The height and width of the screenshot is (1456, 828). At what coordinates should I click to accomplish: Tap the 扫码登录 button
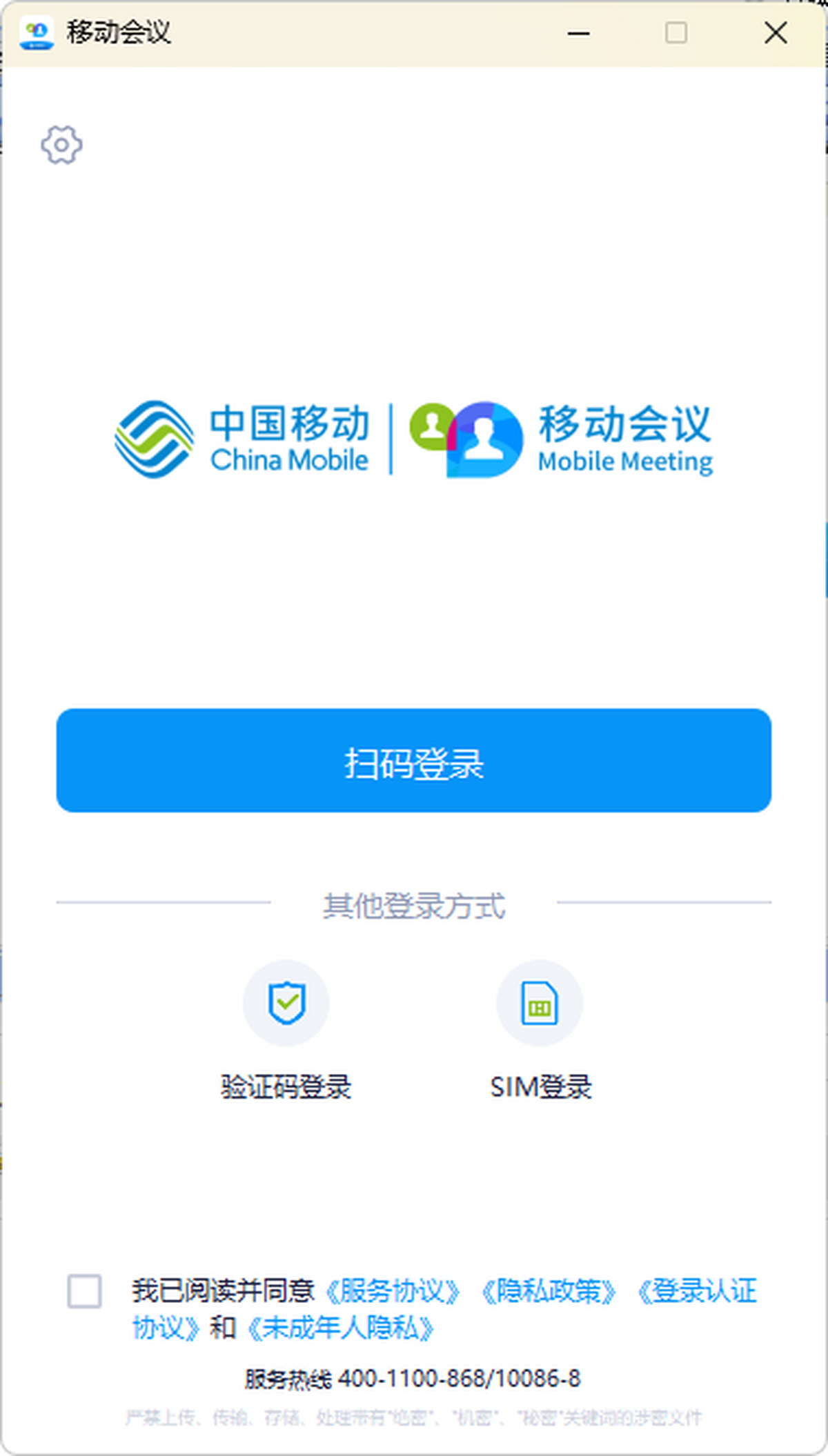point(414,760)
